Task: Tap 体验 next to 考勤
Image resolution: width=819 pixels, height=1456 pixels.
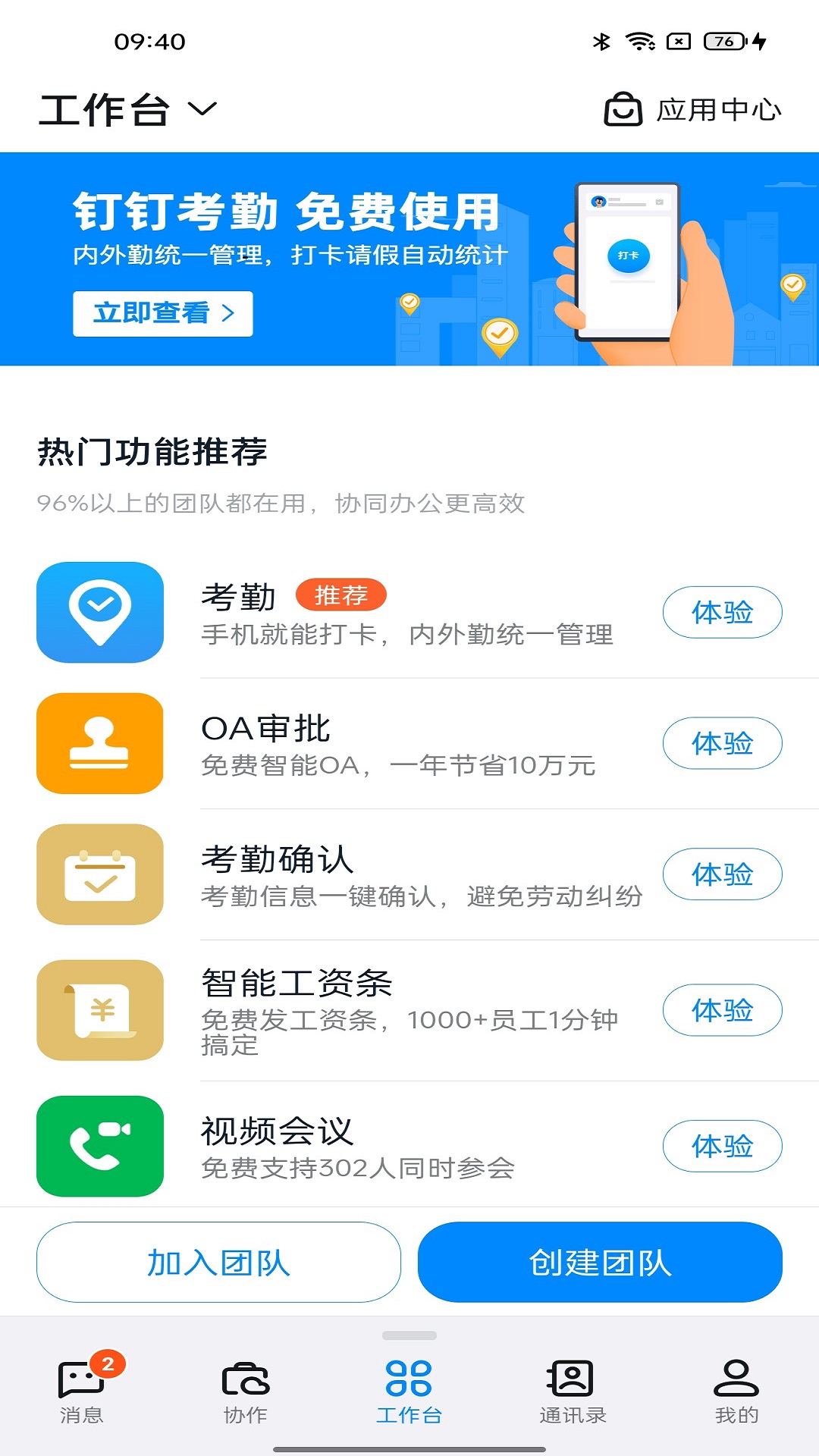Action: click(x=722, y=612)
